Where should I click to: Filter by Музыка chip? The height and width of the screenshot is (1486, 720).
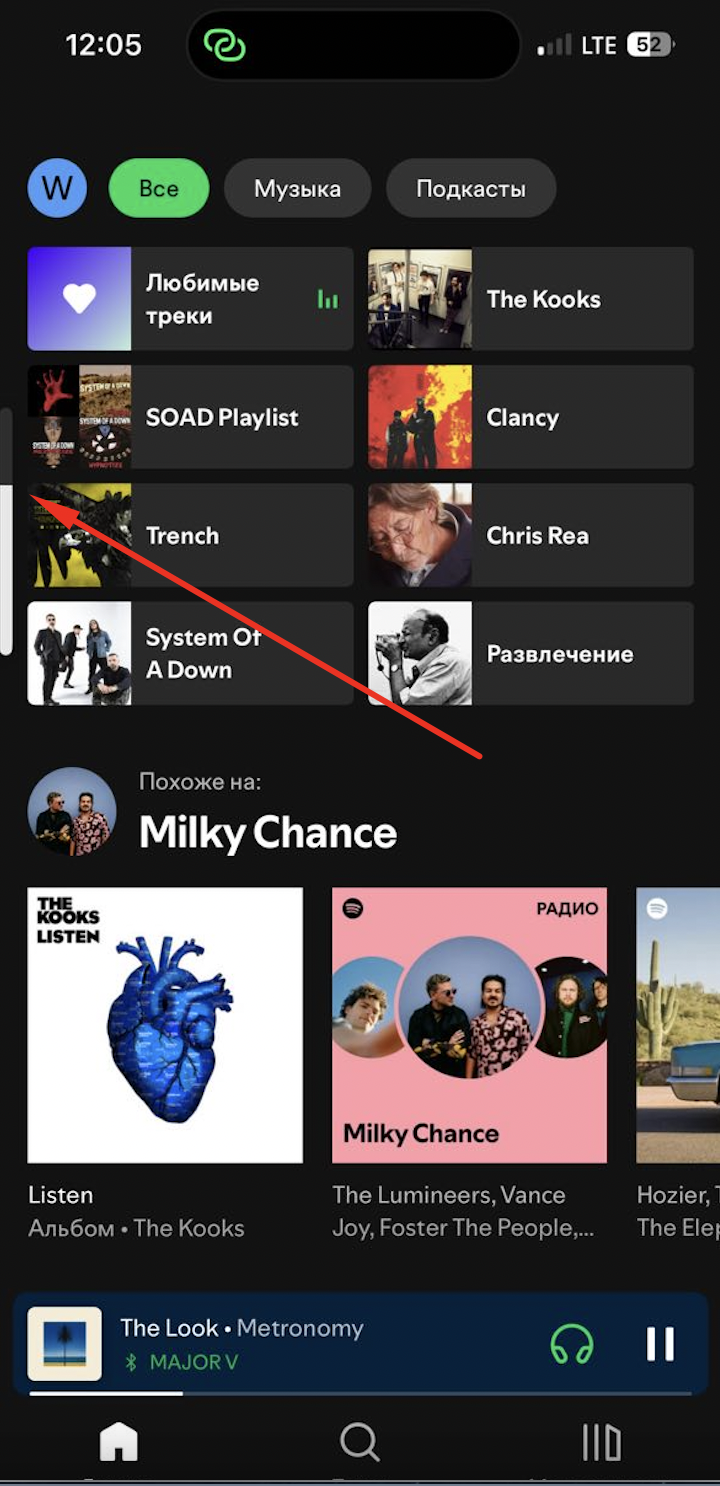[297, 188]
